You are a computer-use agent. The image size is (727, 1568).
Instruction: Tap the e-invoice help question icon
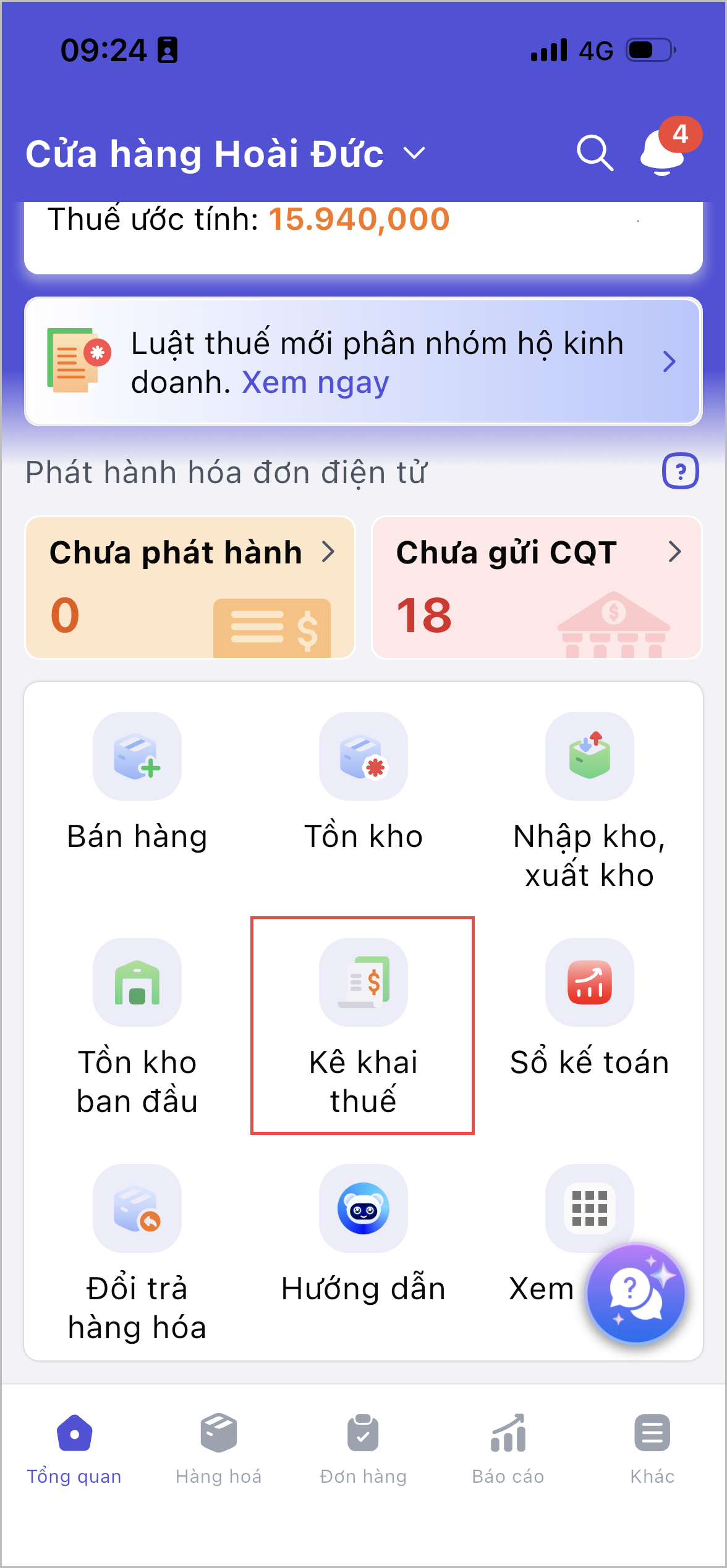click(680, 471)
